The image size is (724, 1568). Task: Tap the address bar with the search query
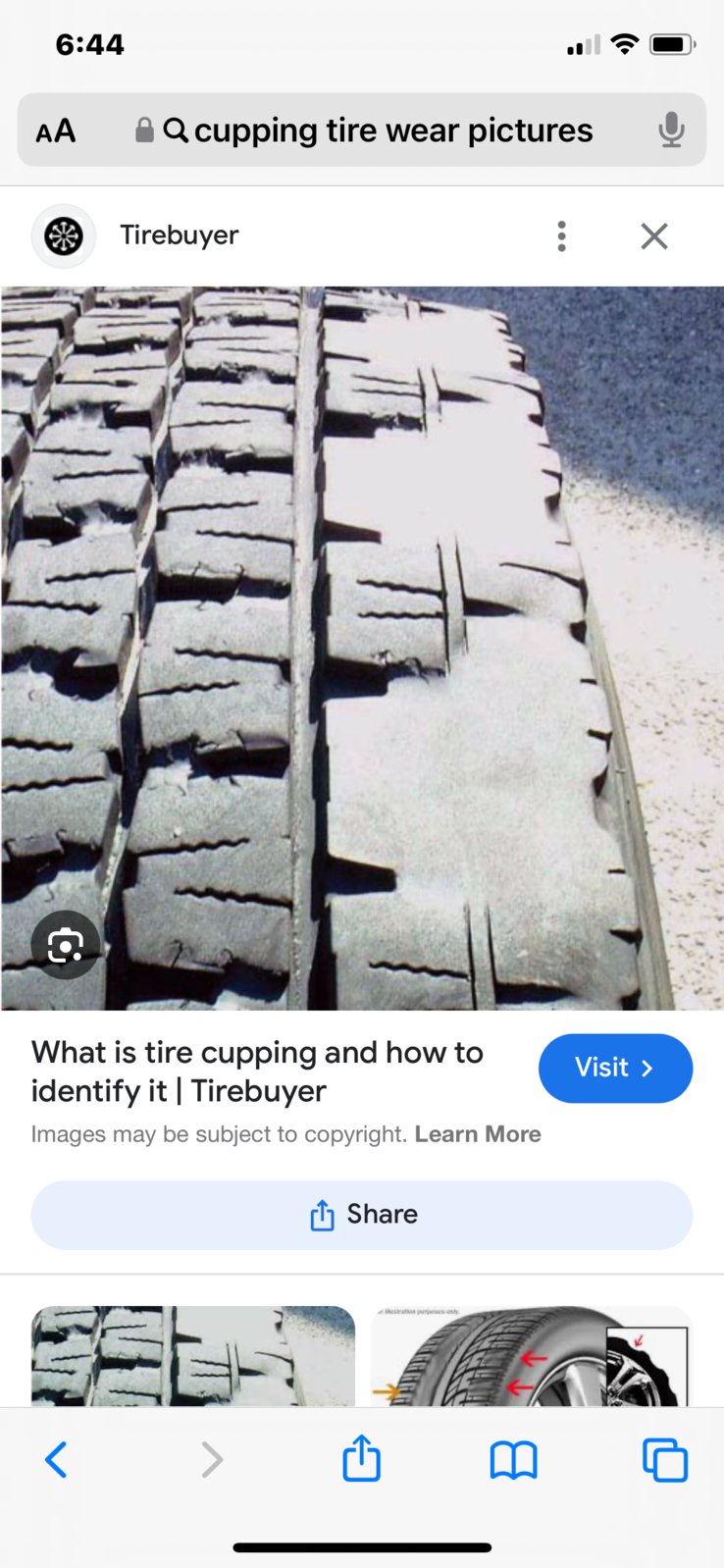(x=392, y=131)
